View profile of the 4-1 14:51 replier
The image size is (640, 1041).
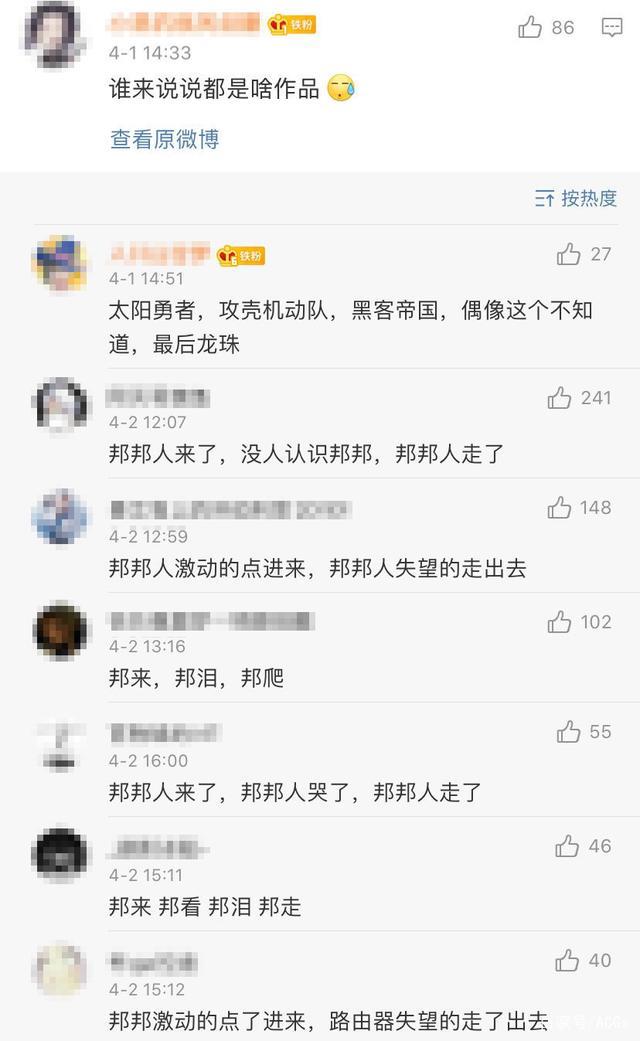[60, 263]
